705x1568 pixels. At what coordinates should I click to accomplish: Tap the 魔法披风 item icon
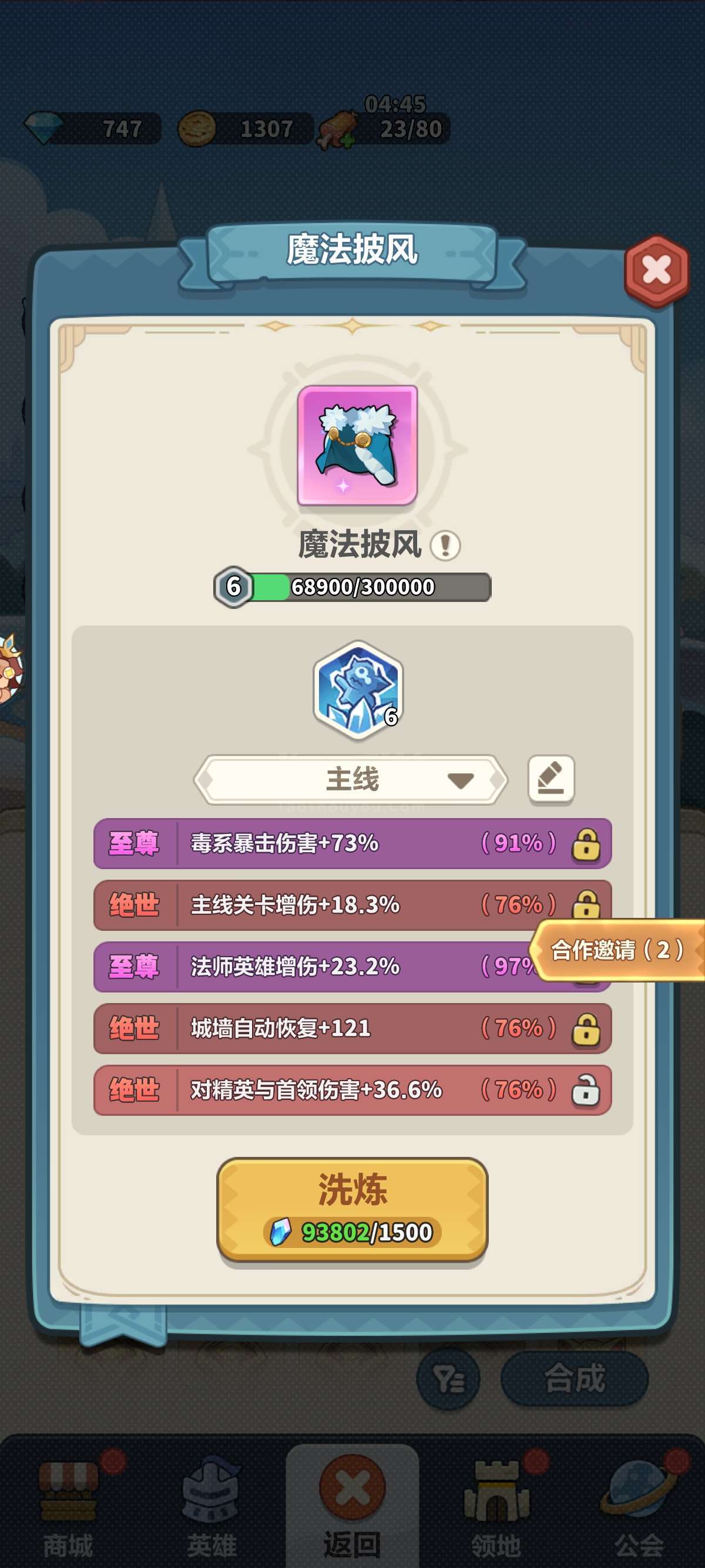tap(357, 446)
